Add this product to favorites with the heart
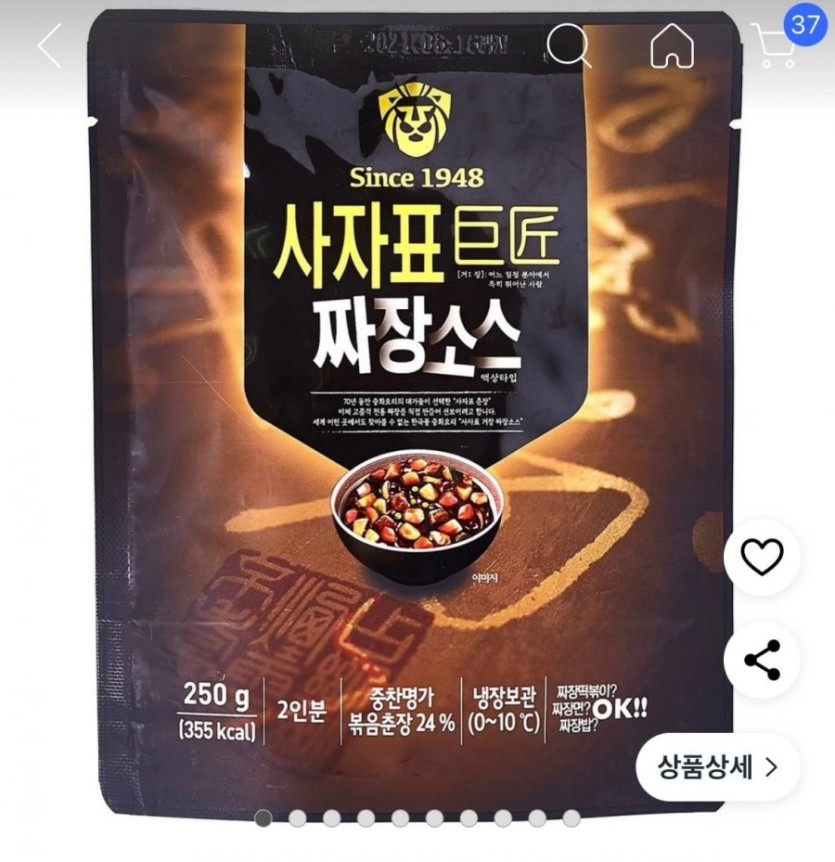Image resolution: width=835 pixels, height=862 pixels. point(762,558)
